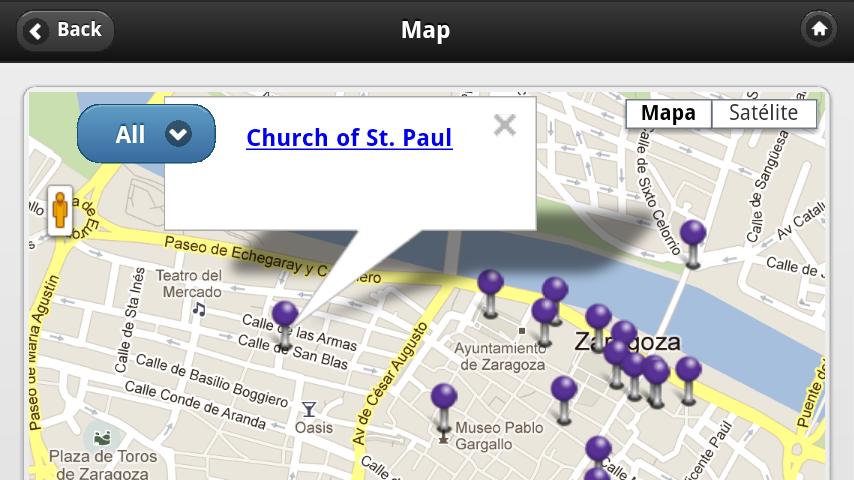Tap the orange Street View pegman
This screenshot has width=854, height=480.
coord(60,210)
